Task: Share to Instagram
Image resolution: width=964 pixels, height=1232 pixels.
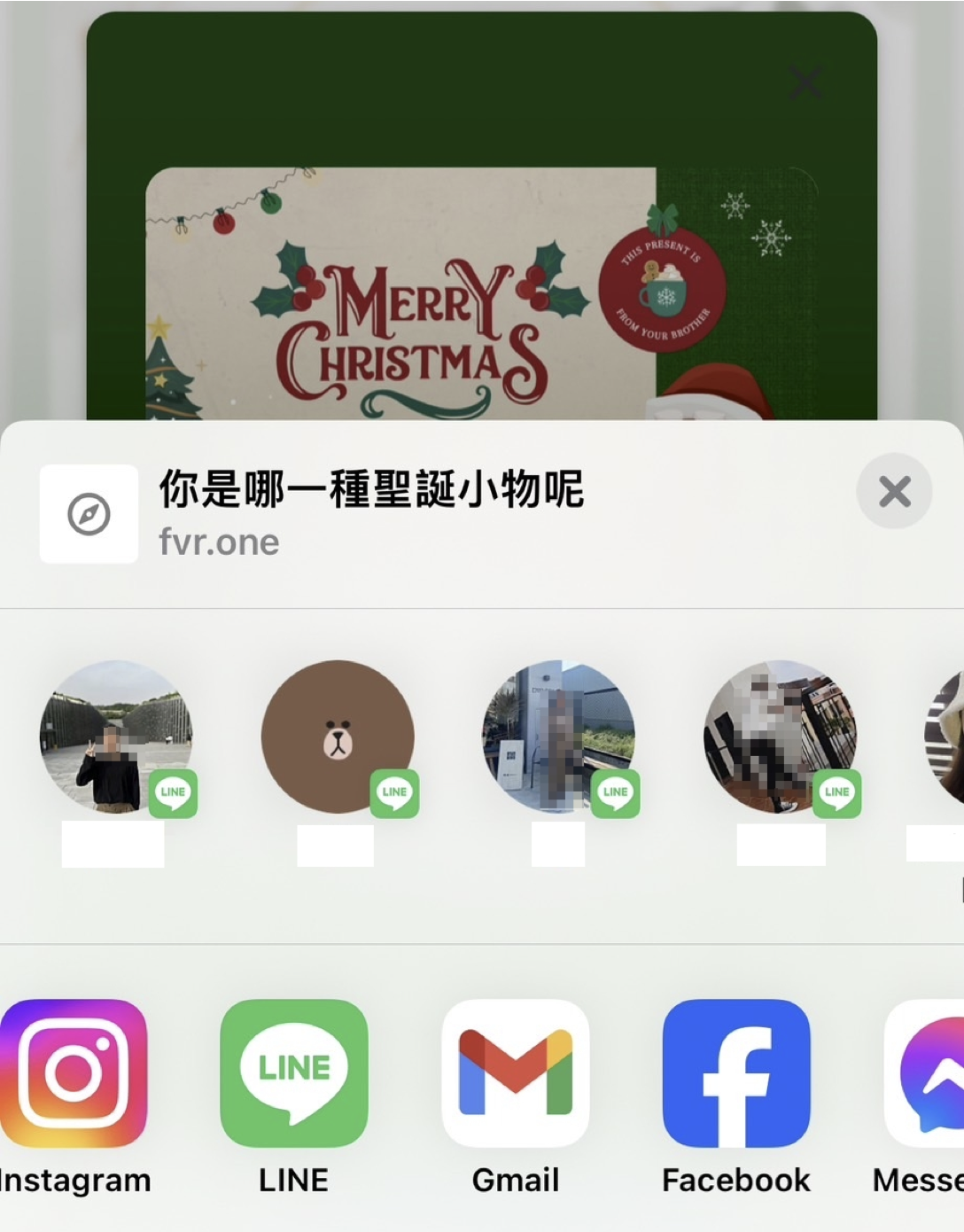Action: coord(74,1073)
